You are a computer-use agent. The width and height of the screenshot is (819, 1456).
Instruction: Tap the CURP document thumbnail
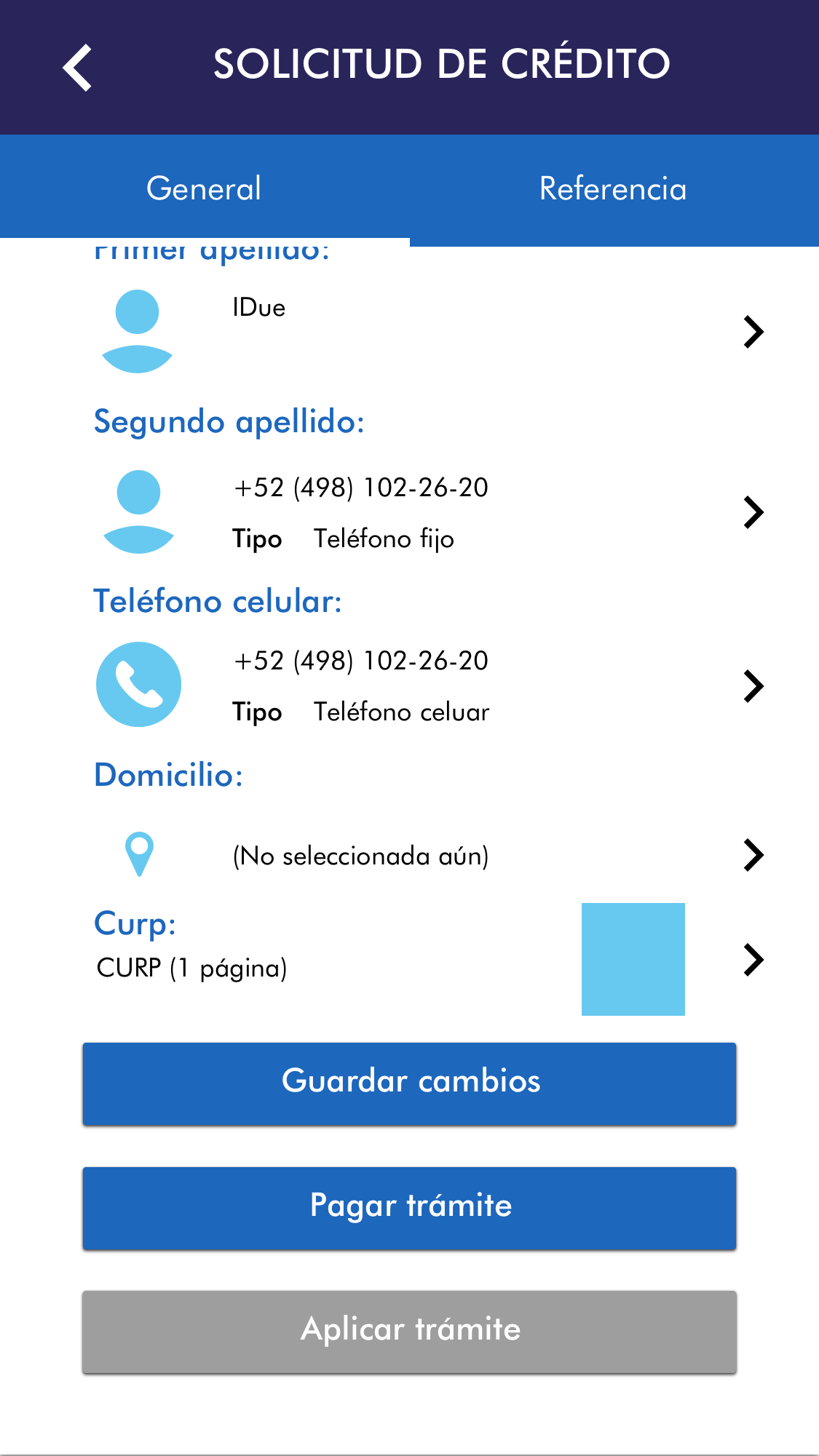[633, 959]
